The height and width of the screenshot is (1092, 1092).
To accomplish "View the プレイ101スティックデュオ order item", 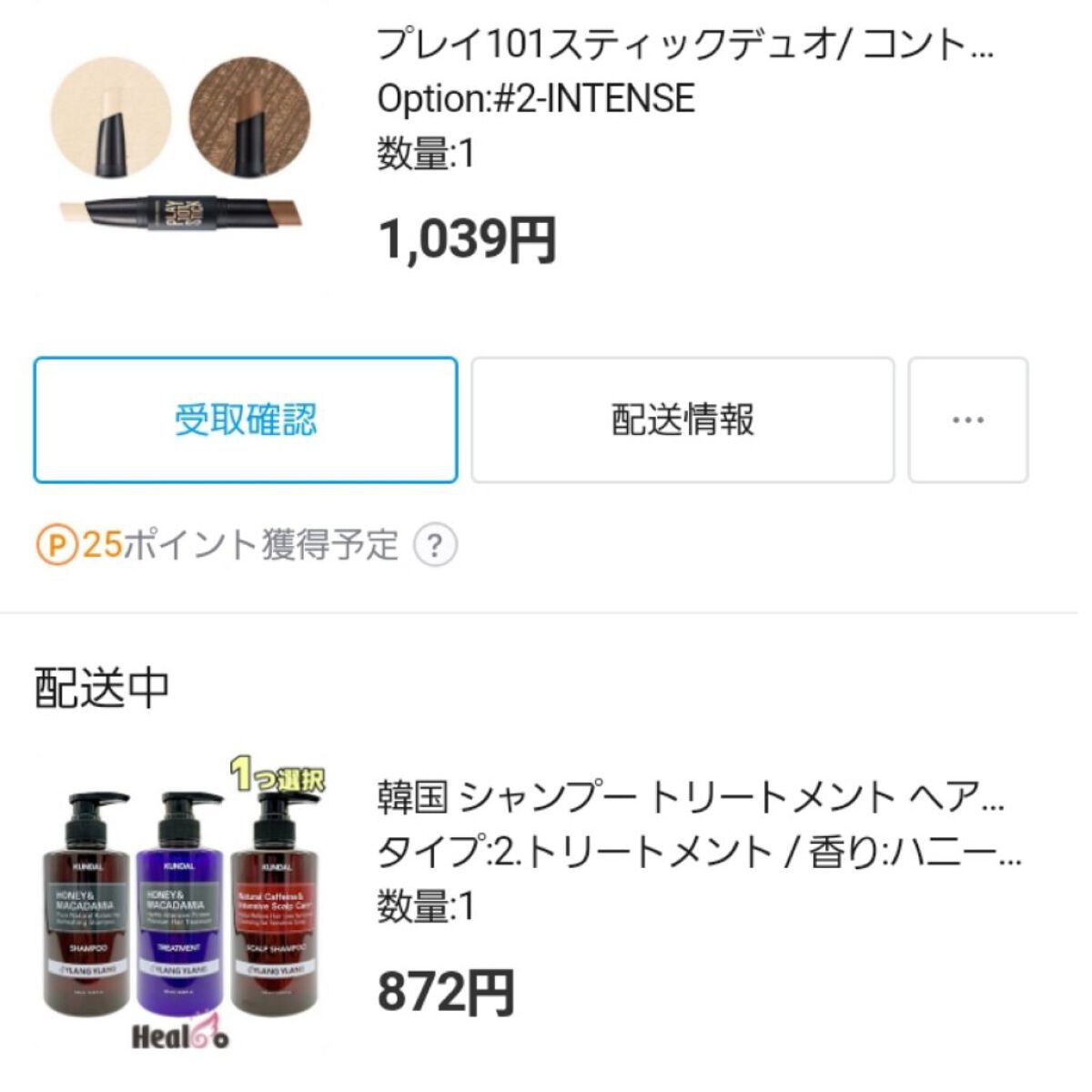I will 684,44.
